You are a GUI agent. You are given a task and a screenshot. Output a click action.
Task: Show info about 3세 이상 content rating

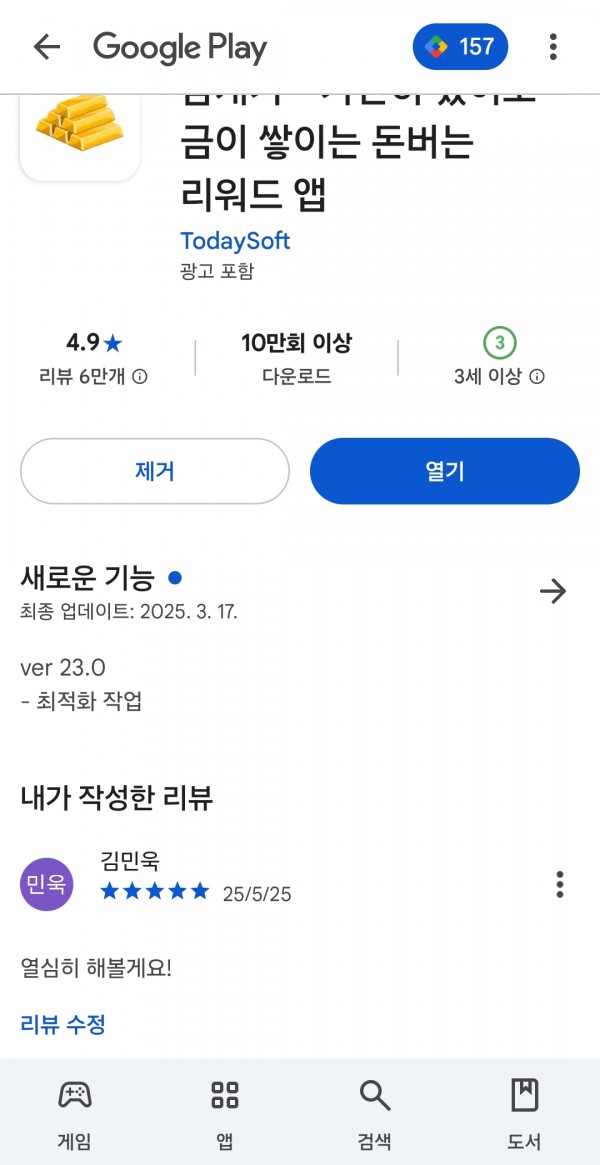coord(537,377)
